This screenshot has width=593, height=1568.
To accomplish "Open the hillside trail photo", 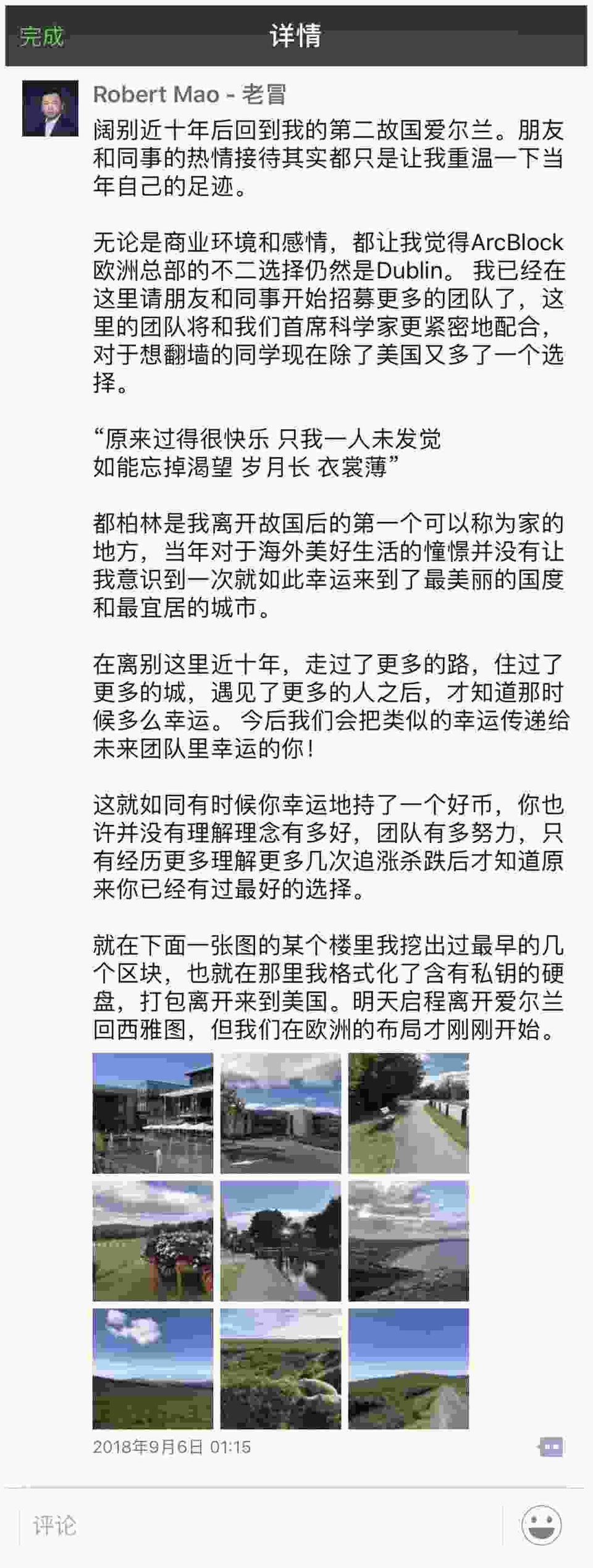I will [x=408, y=1369].
